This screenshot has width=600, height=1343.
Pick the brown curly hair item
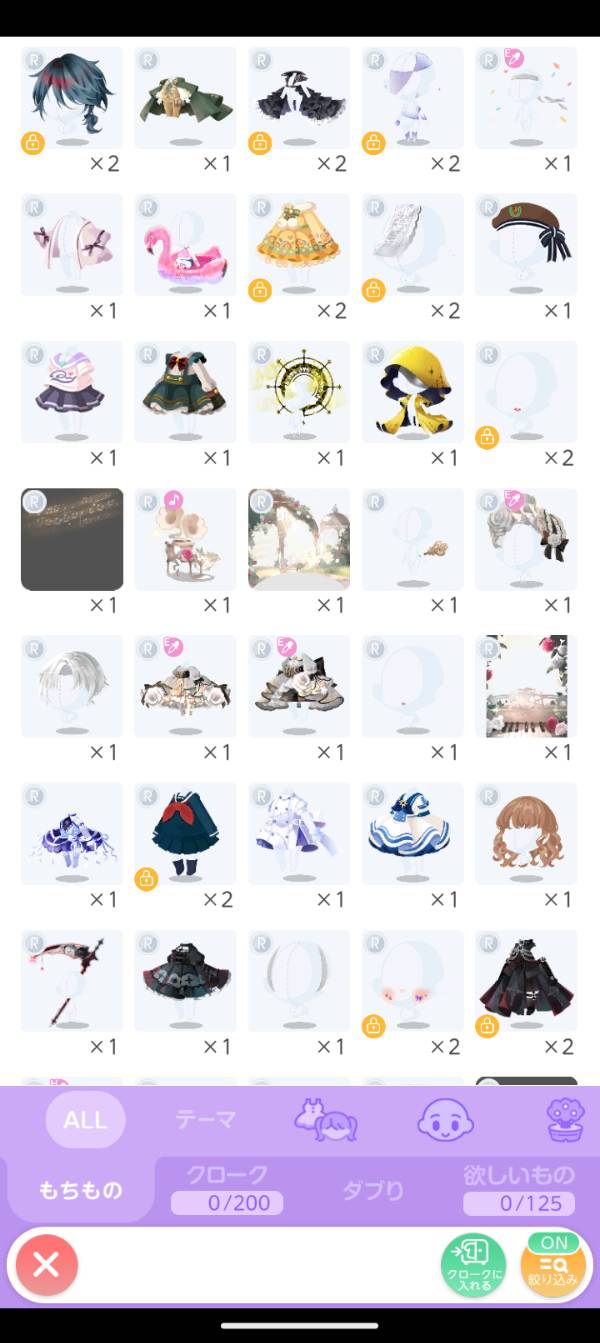[x=526, y=833]
